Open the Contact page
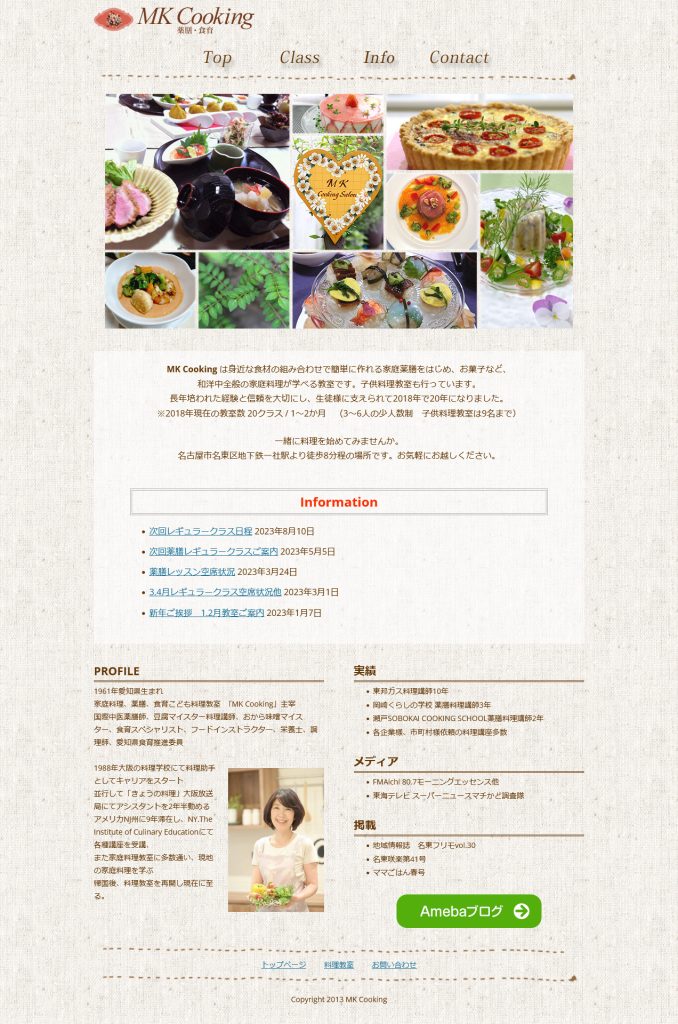Viewport: 678px width, 1024px height. pos(459,58)
